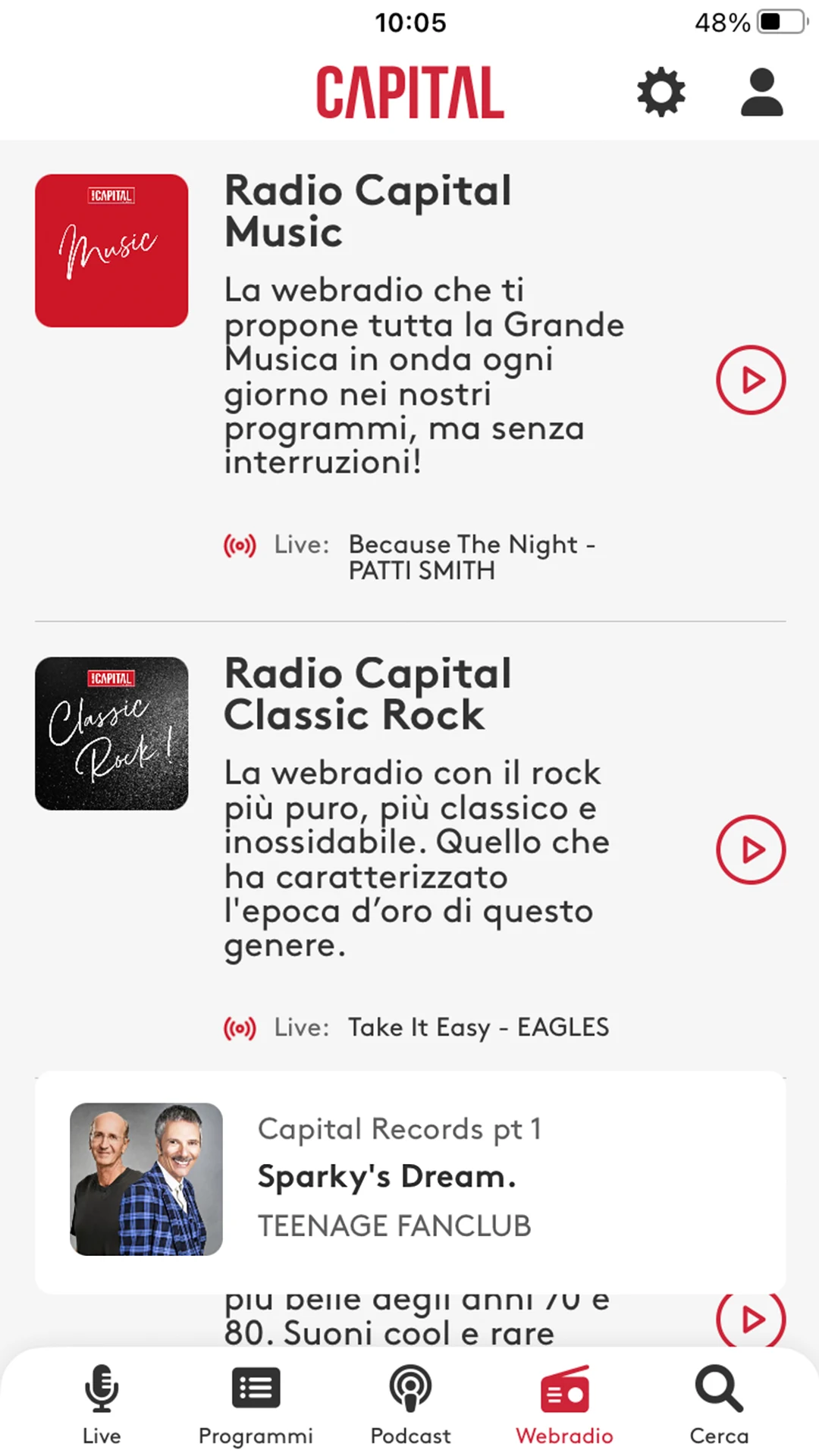Viewport: 819px width, 1456px height.
Task: Play Radio Capital Classic Rock webradio
Action: click(x=751, y=849)
